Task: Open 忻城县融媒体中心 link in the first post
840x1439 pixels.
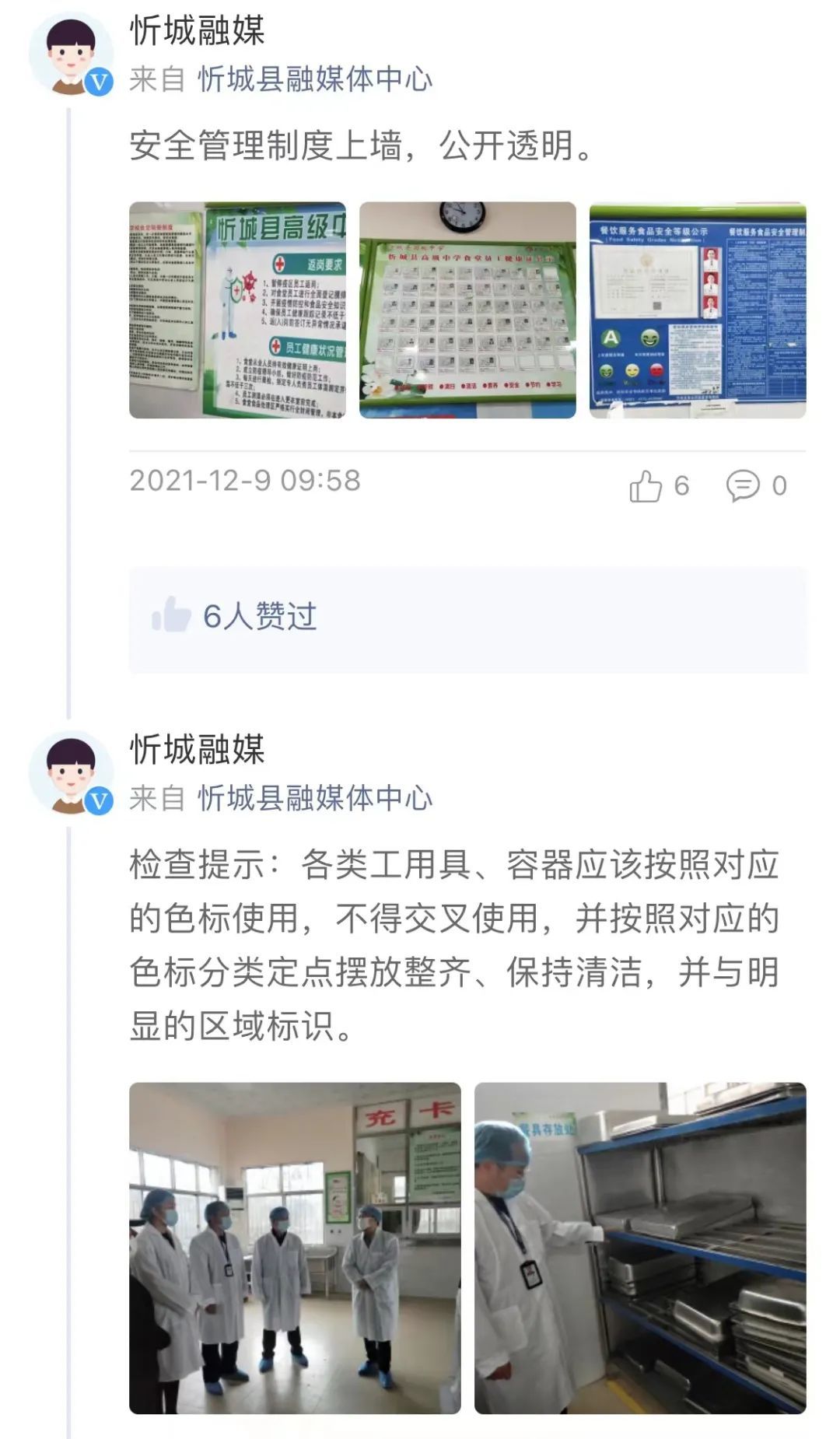Action: click(x=315, y=79)
